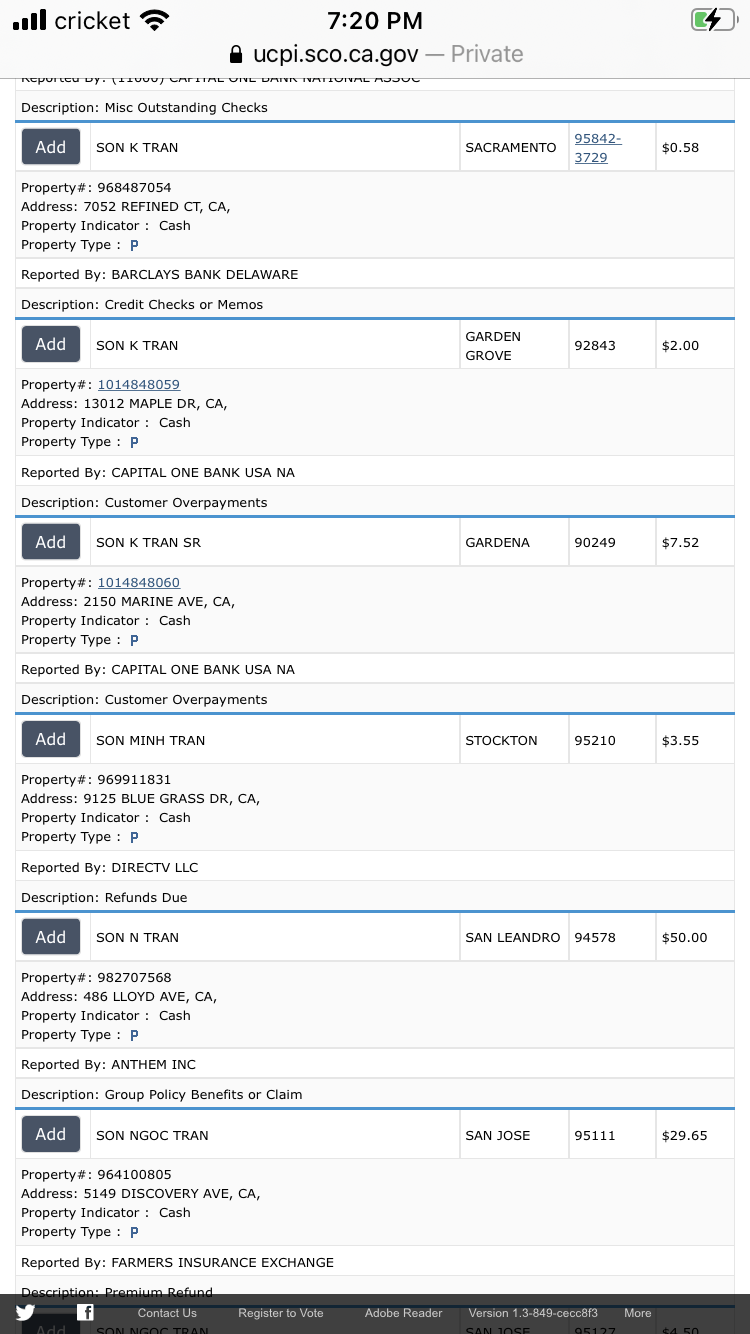This screenshot has width=750, height=1334.
Task: Open property number 1014848060 link
Action: pyautogui.click(x=138, y=582)
